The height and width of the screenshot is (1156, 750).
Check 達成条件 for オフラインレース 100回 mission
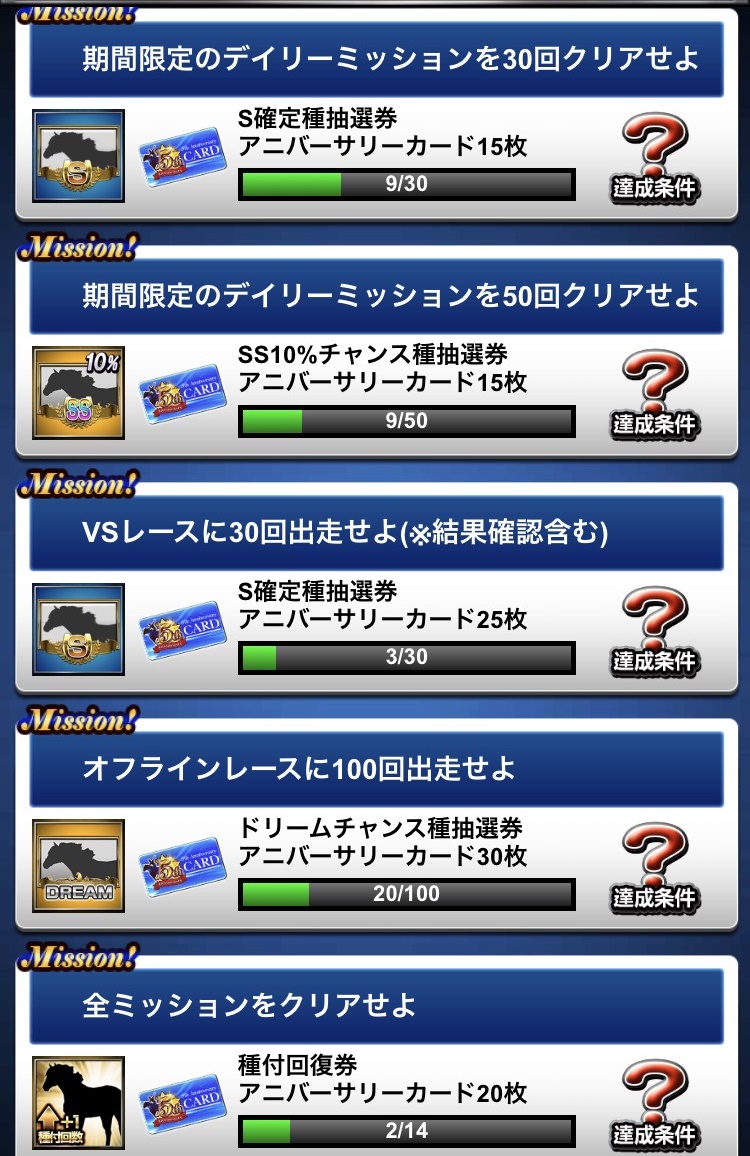pyautogui.click(x=655, y=869)
